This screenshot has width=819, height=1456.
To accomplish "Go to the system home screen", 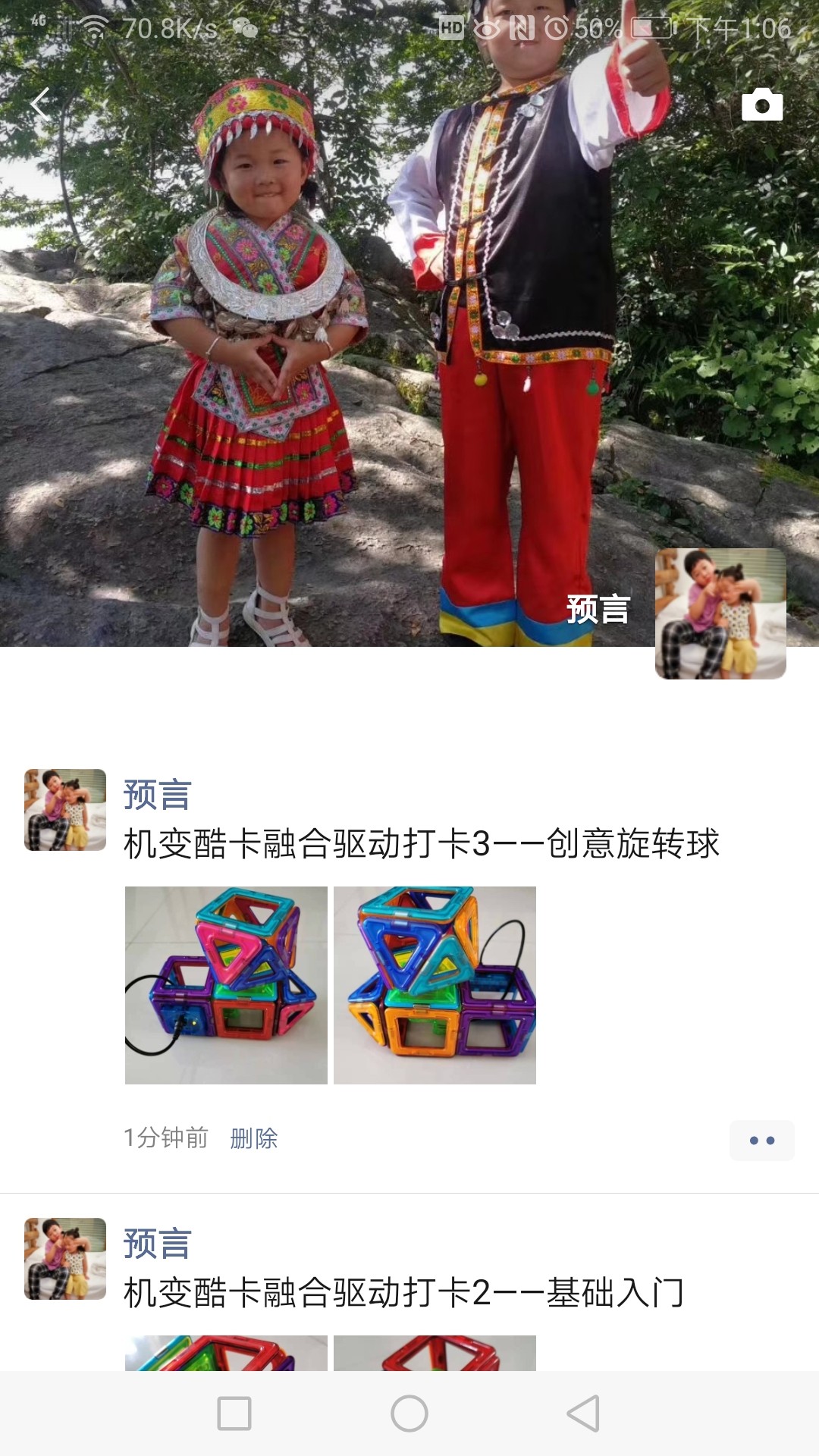I will coord(409,1414).
